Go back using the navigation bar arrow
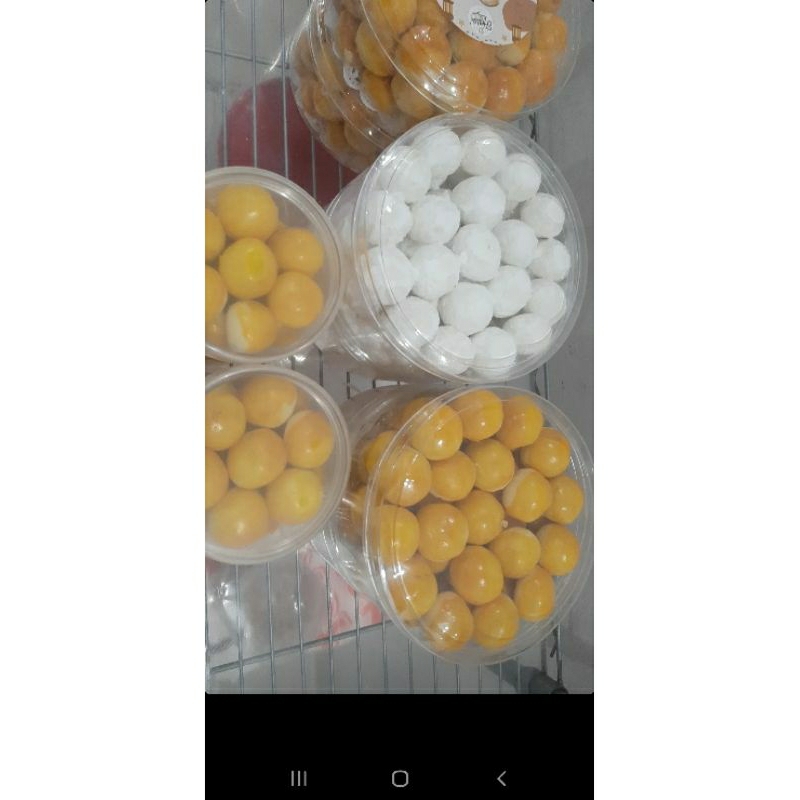800x800 pixels. tap(502, 779)
